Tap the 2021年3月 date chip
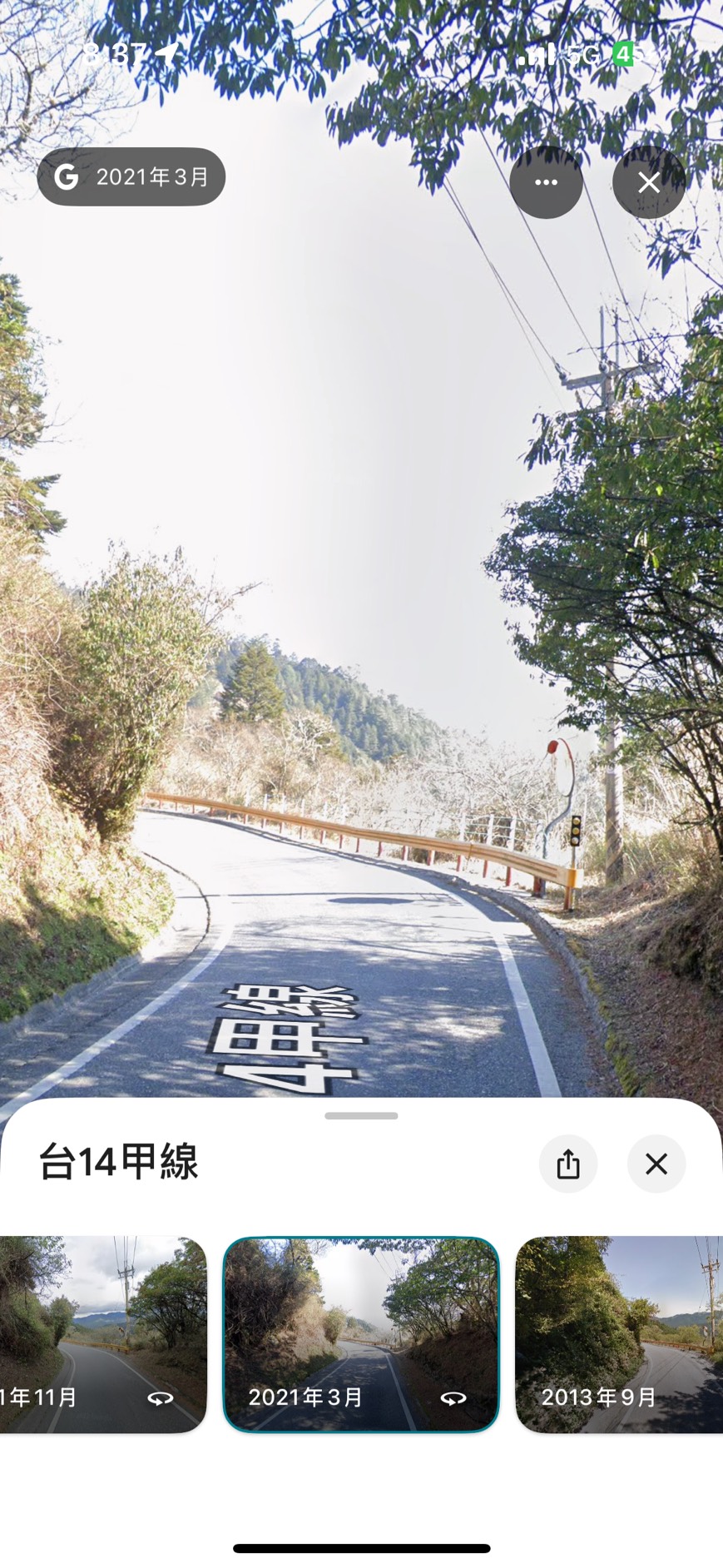723x1568 pixels. [131, 177]
